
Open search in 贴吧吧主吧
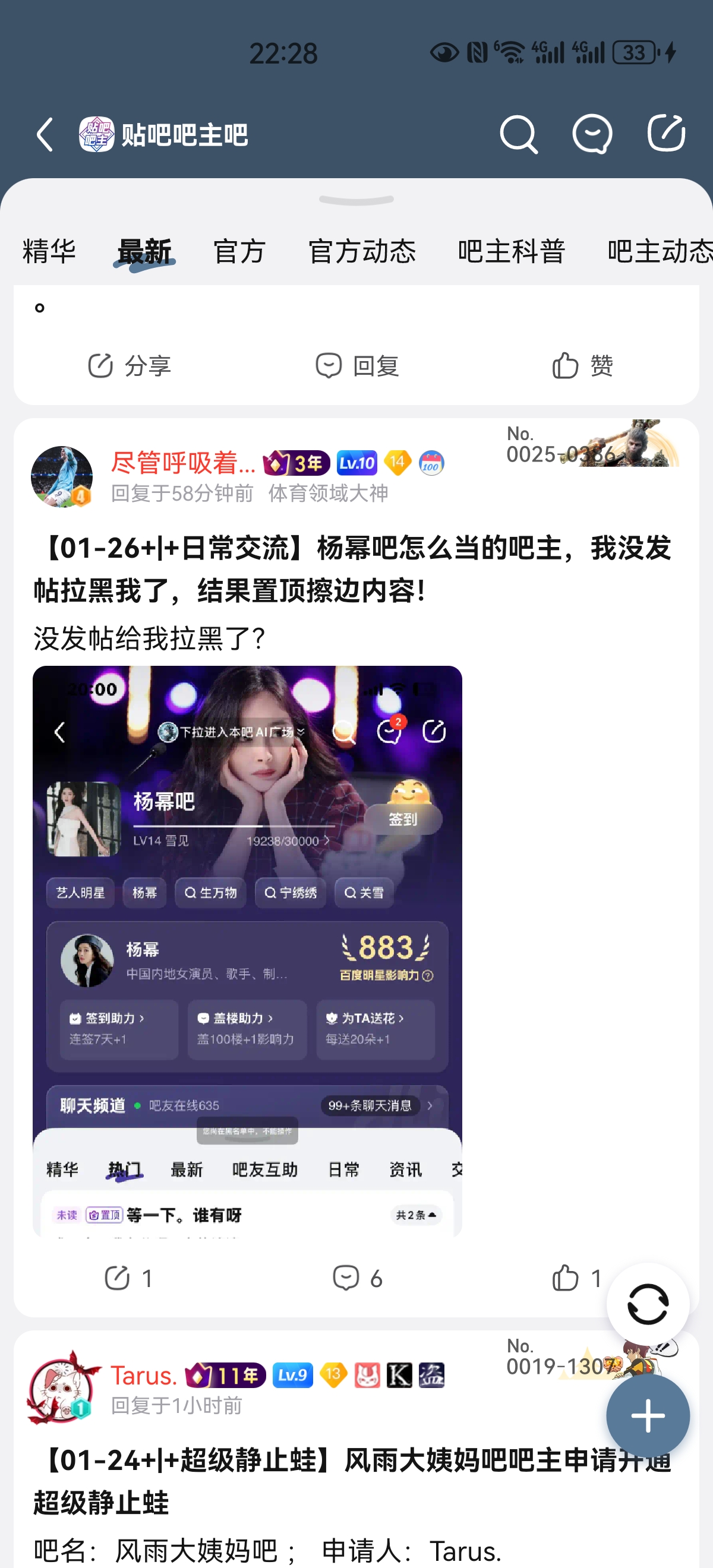pos(518,134)
